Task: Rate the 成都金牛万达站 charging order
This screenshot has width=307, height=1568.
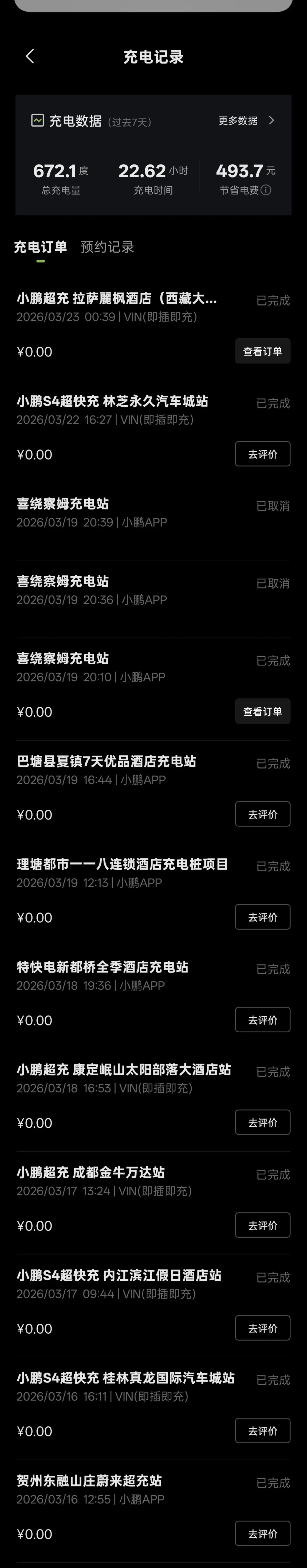Action: tap(262, 1225)
